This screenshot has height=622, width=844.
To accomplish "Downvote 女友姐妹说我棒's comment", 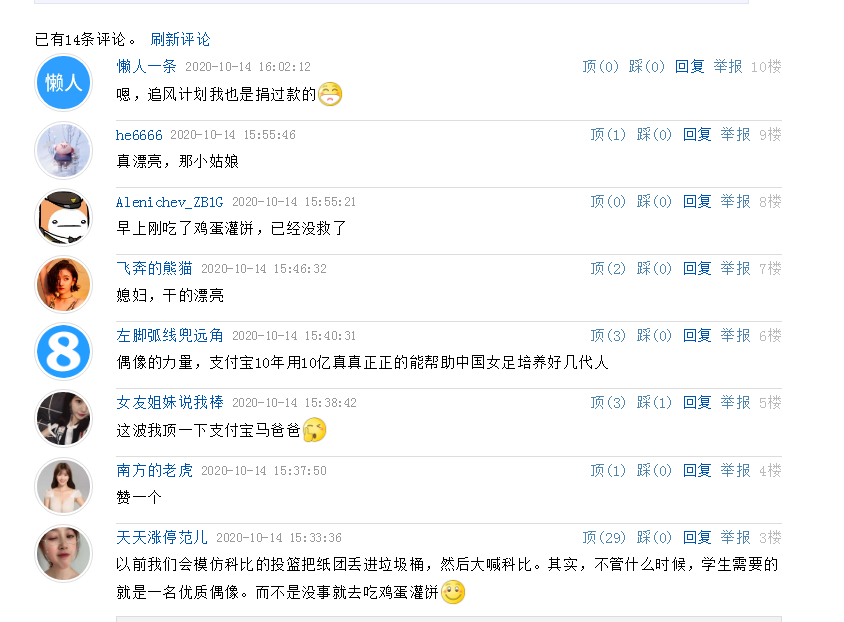I will coord(654,403).
